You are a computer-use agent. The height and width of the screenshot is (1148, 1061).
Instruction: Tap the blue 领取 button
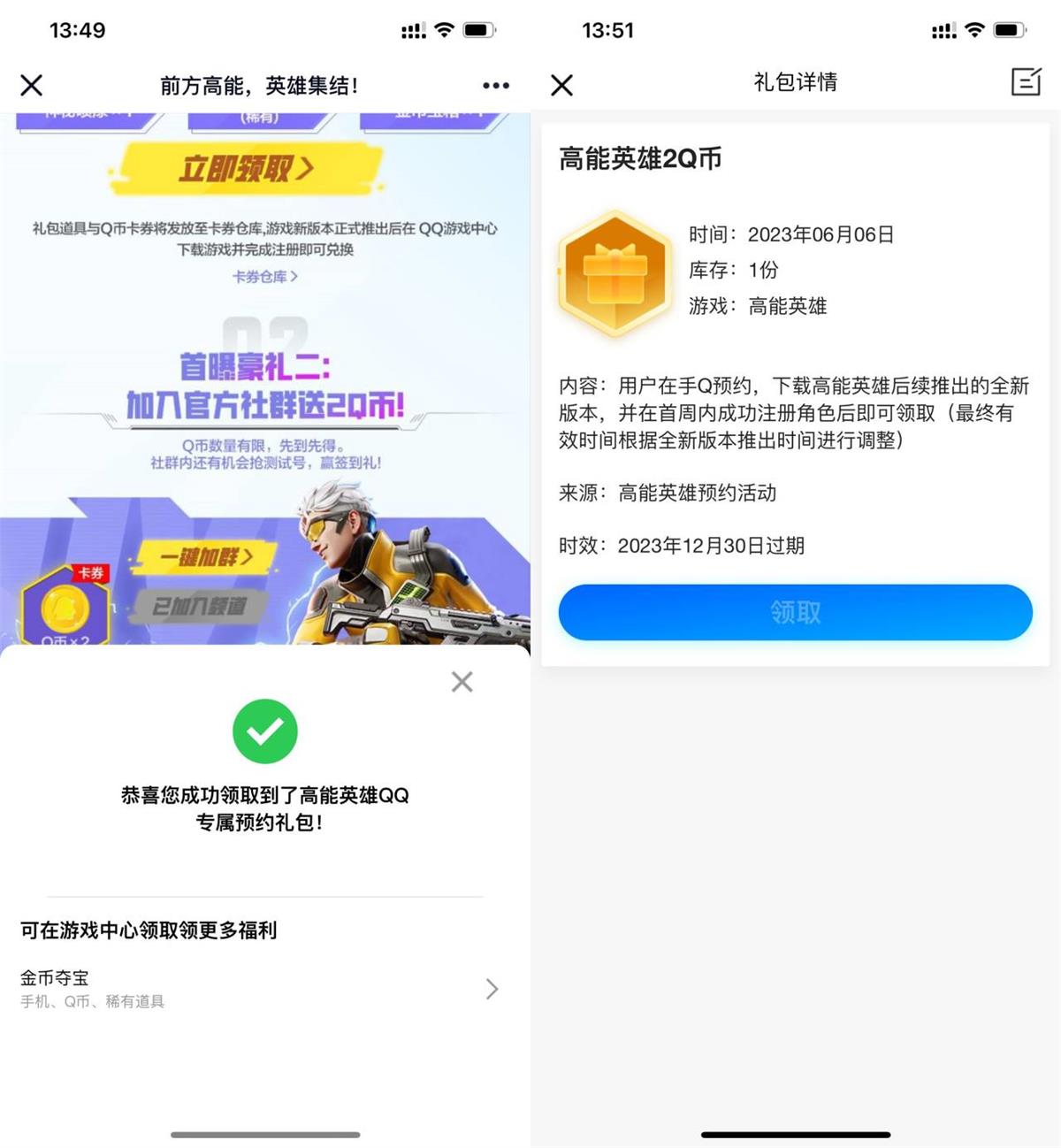tap(793, 611)
